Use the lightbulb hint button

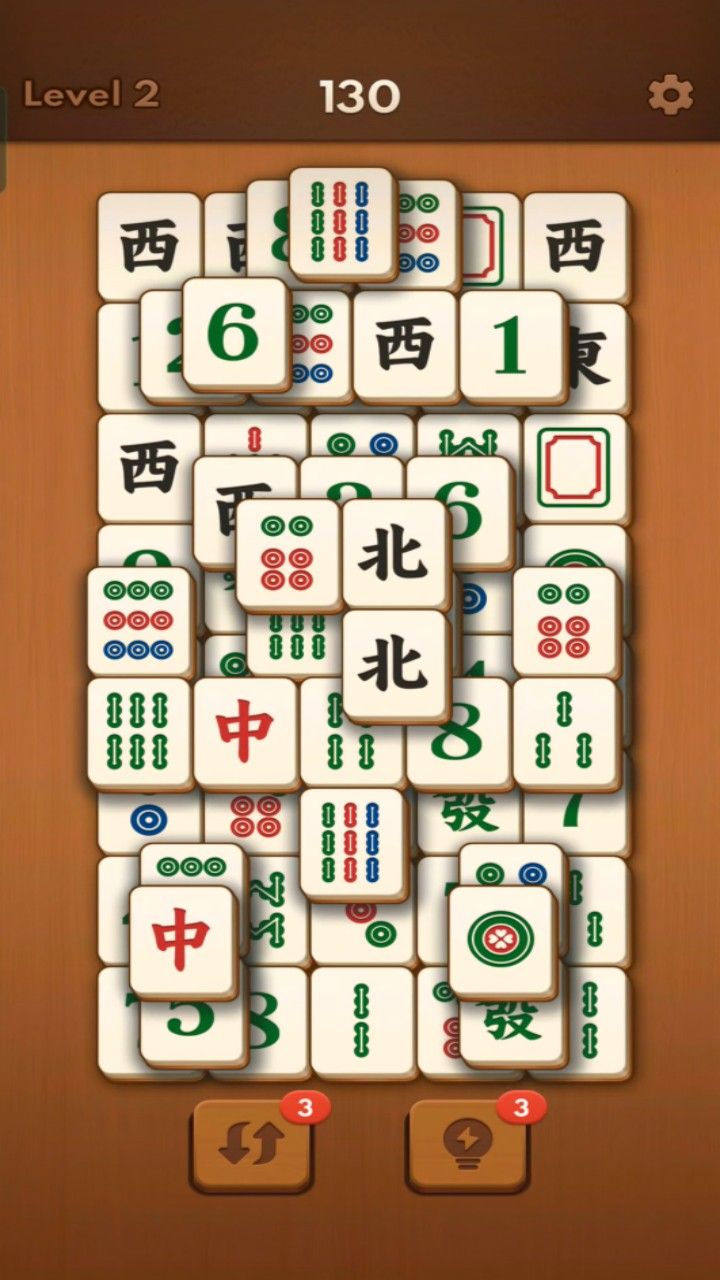pyautogui.click(x=468, y=1146)
